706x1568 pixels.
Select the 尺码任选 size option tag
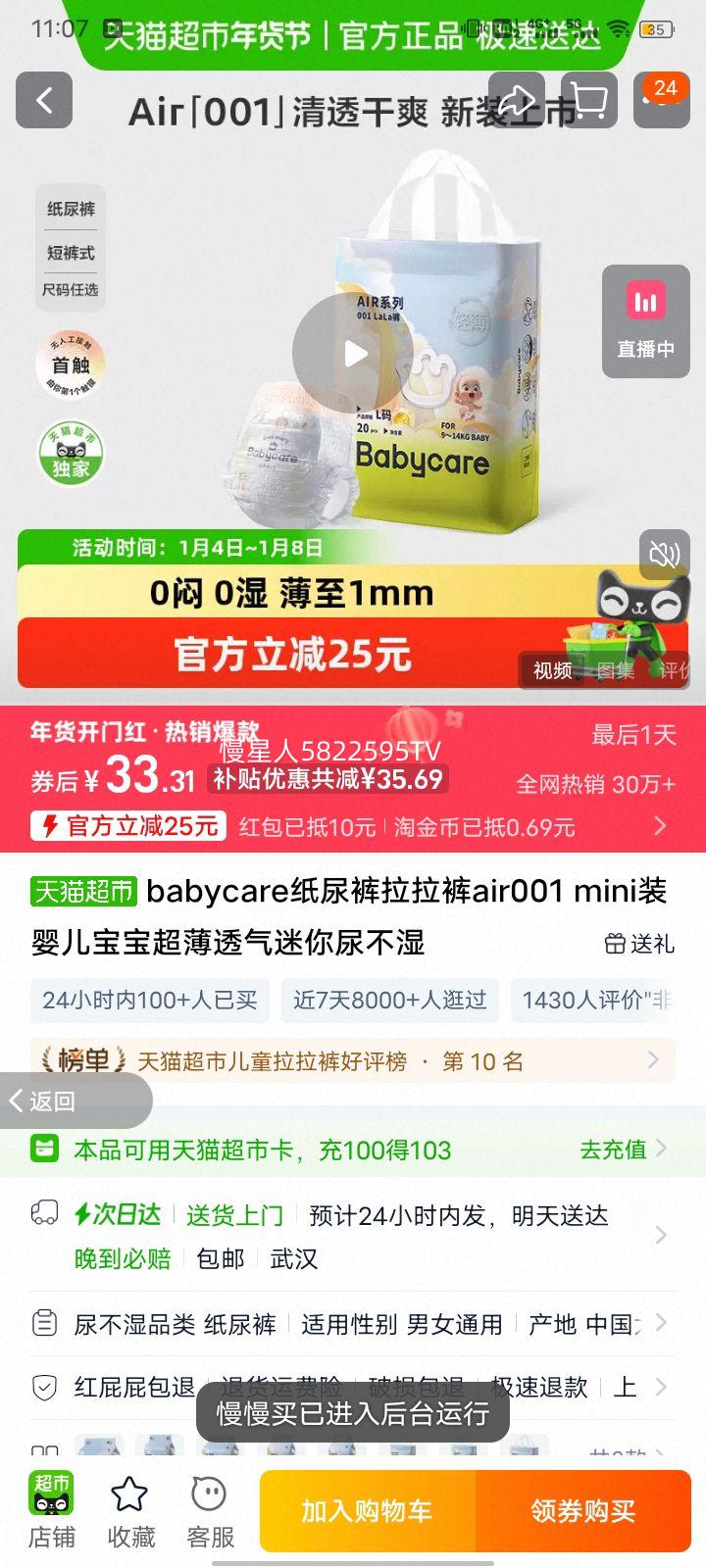70,291
